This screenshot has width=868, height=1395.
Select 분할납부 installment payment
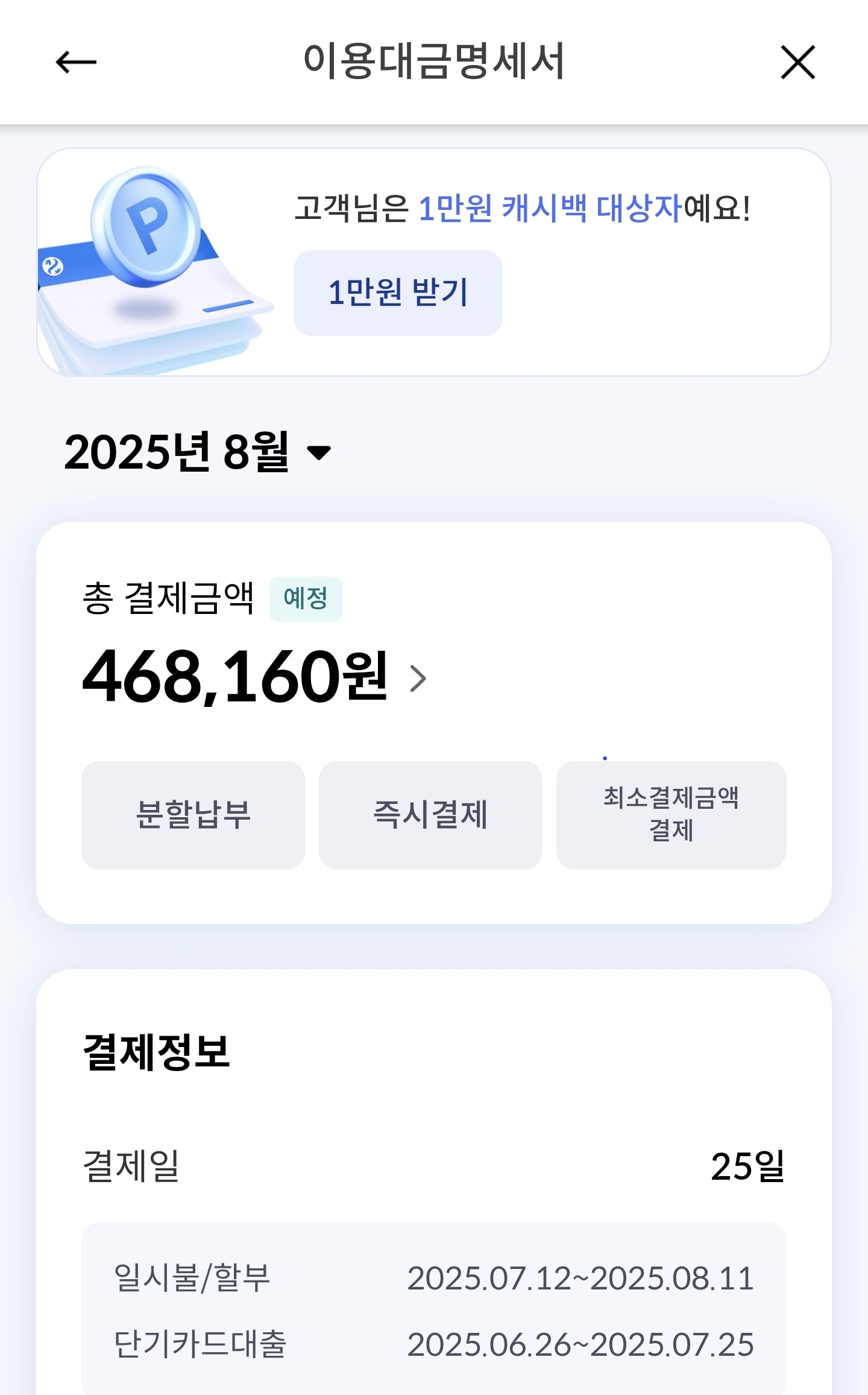coord(193,815)
